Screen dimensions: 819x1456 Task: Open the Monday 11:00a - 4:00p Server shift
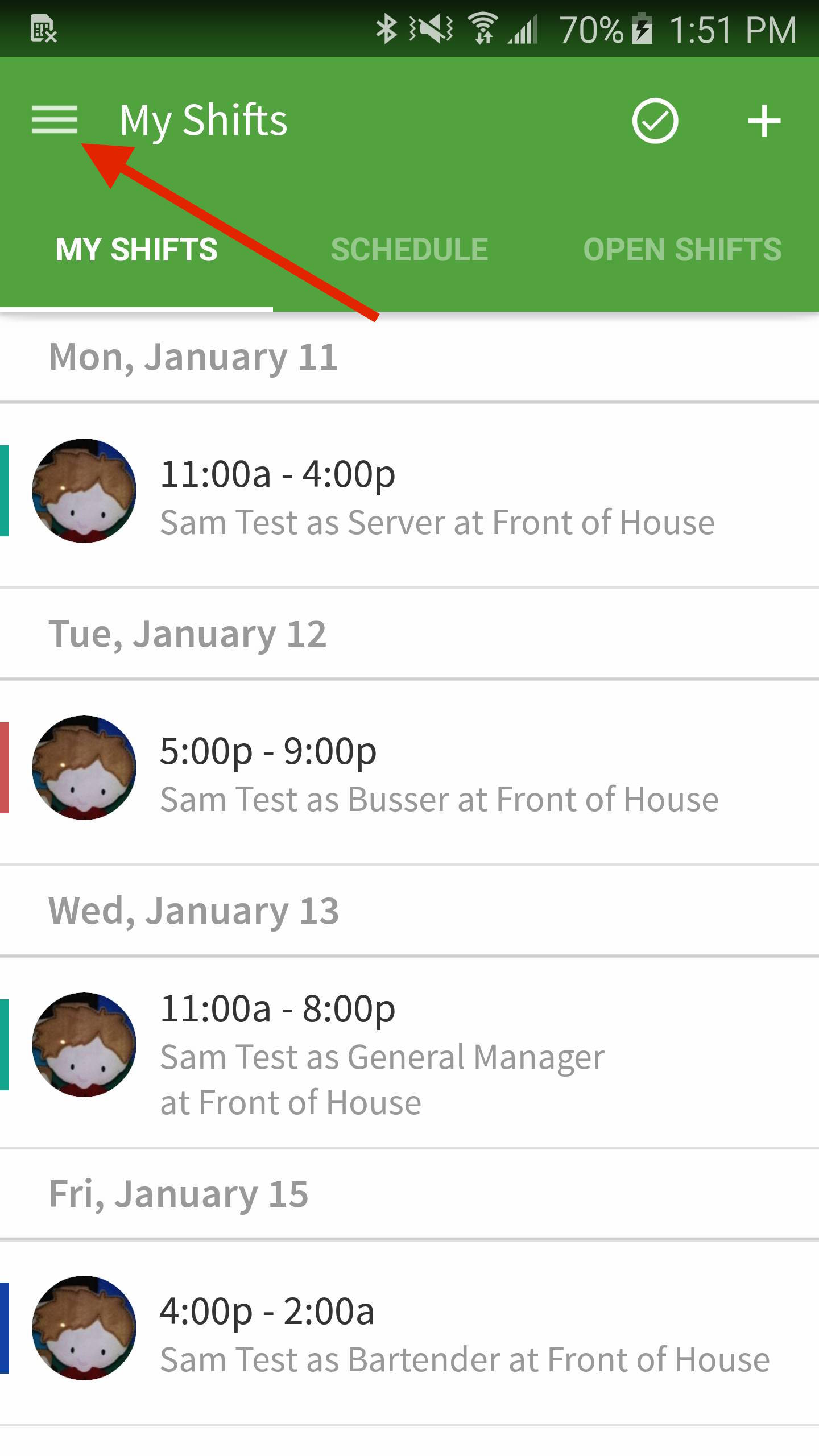point(409,495)
